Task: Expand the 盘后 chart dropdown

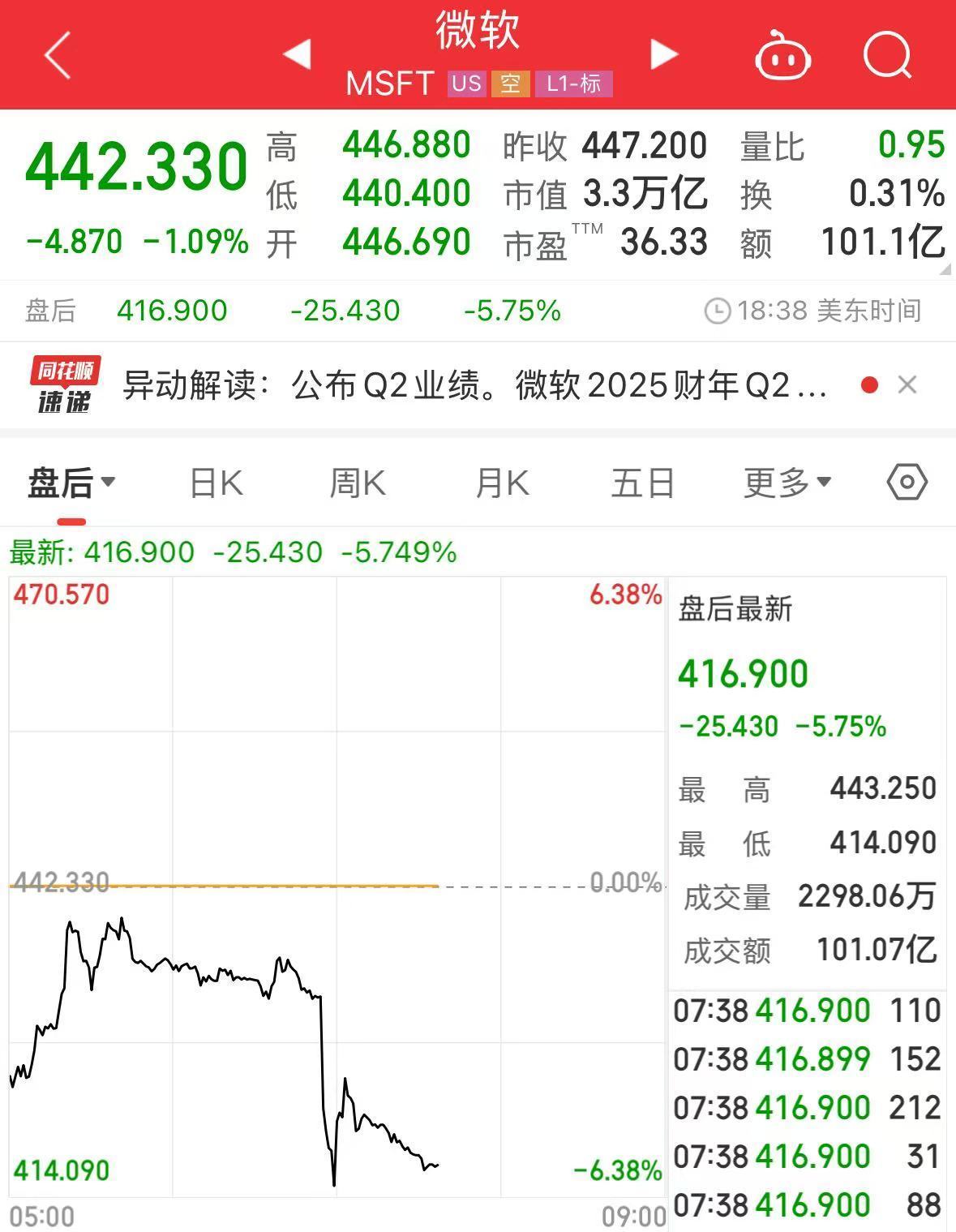Action: (x=71, y=483)
